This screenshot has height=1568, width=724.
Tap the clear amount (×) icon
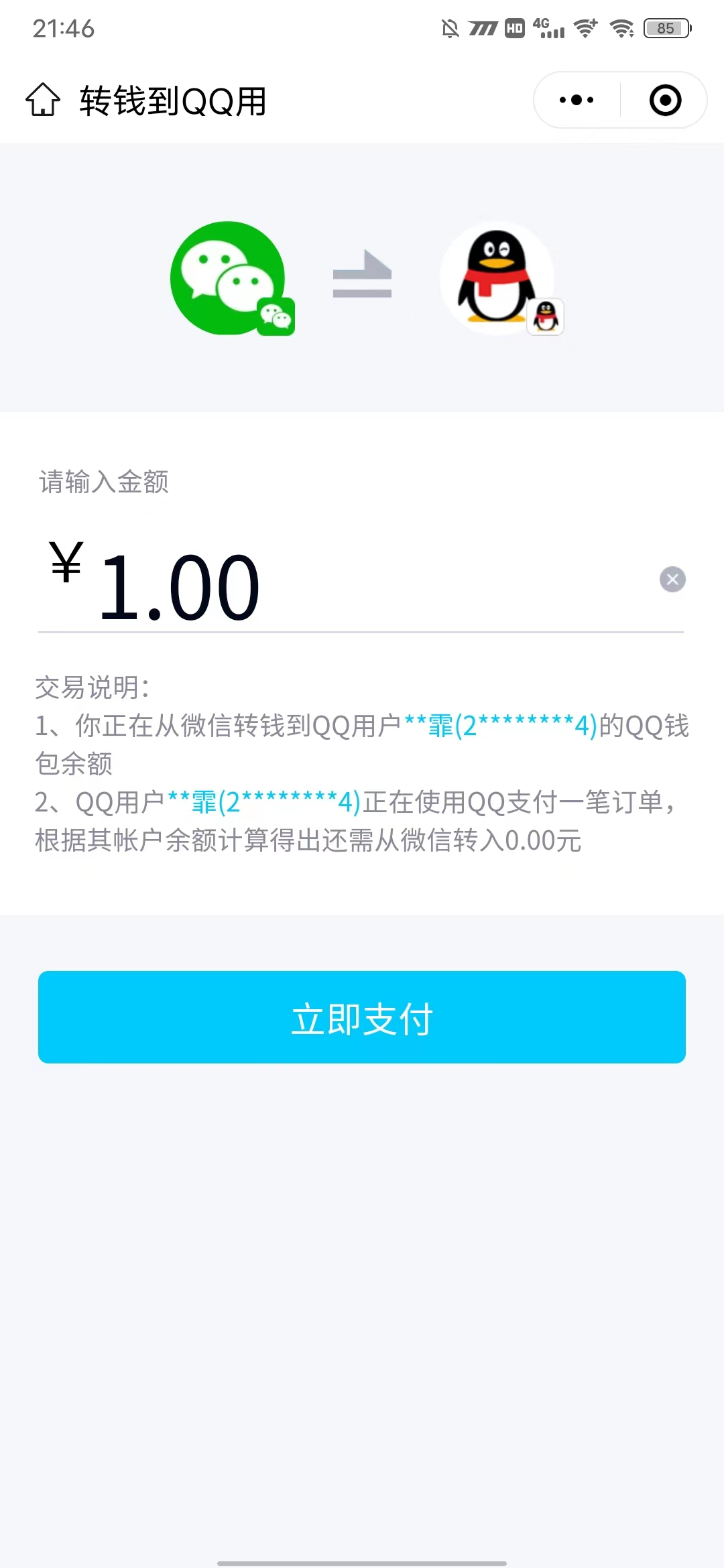point(672,580)
